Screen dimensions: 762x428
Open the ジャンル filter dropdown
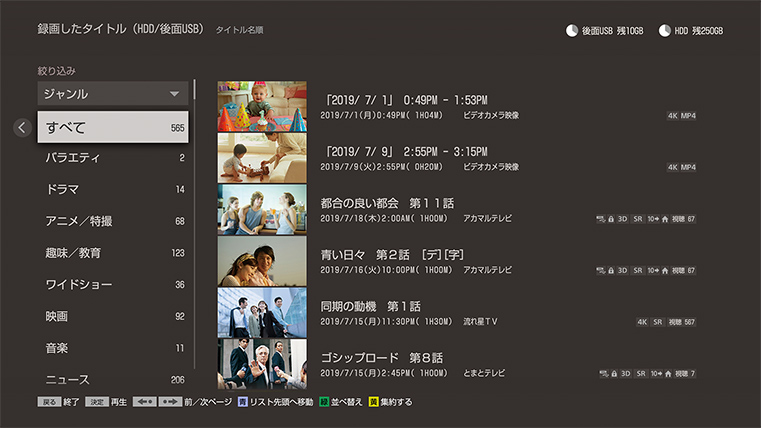[113, 94]
